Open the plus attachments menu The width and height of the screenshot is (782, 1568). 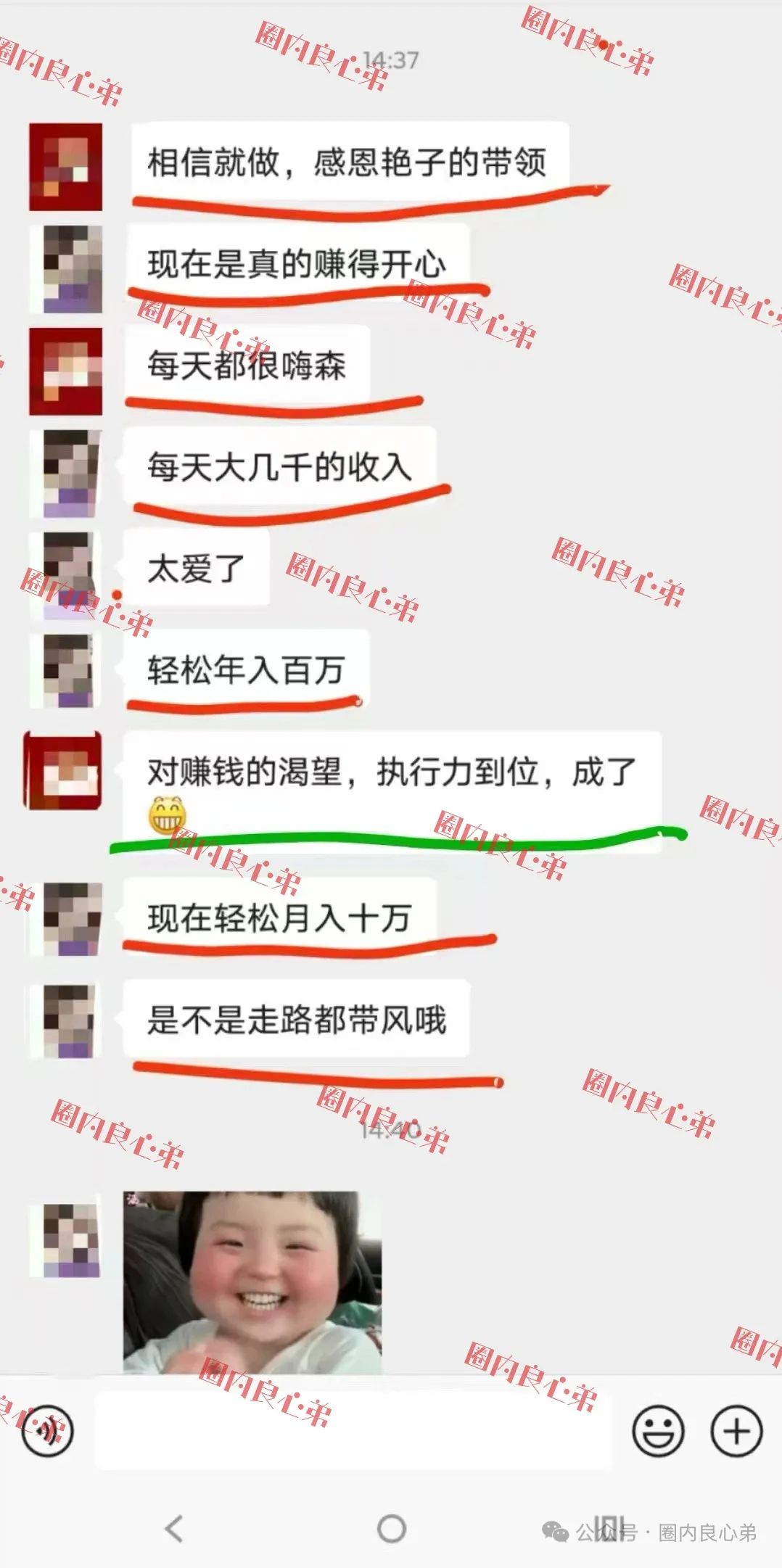click(x=736, y=1430)
